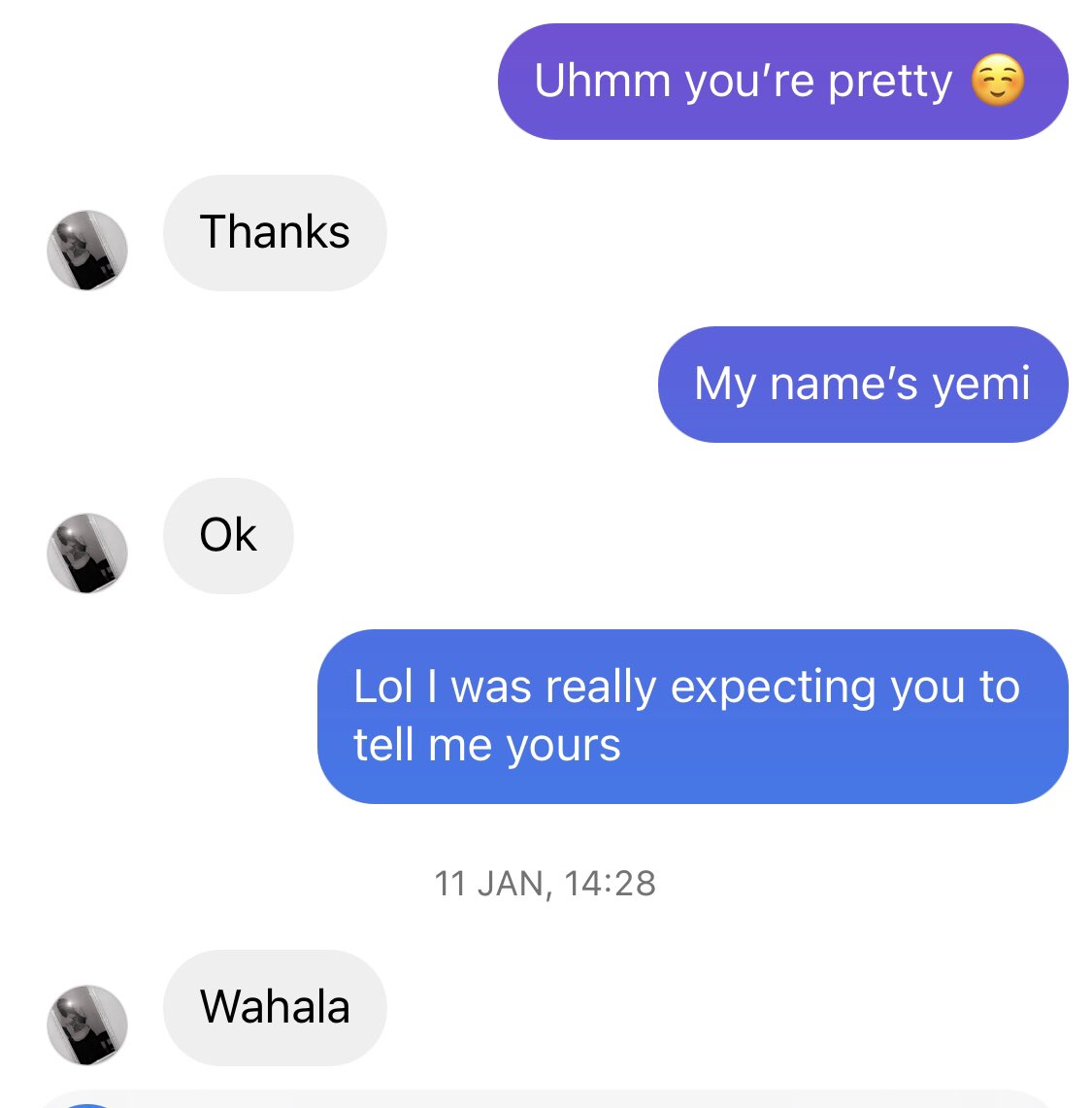Screen dimensions: 1092x1108
Task: Open sender's profile picture beside "Thanks"
Action: click(x=87, y=251)
